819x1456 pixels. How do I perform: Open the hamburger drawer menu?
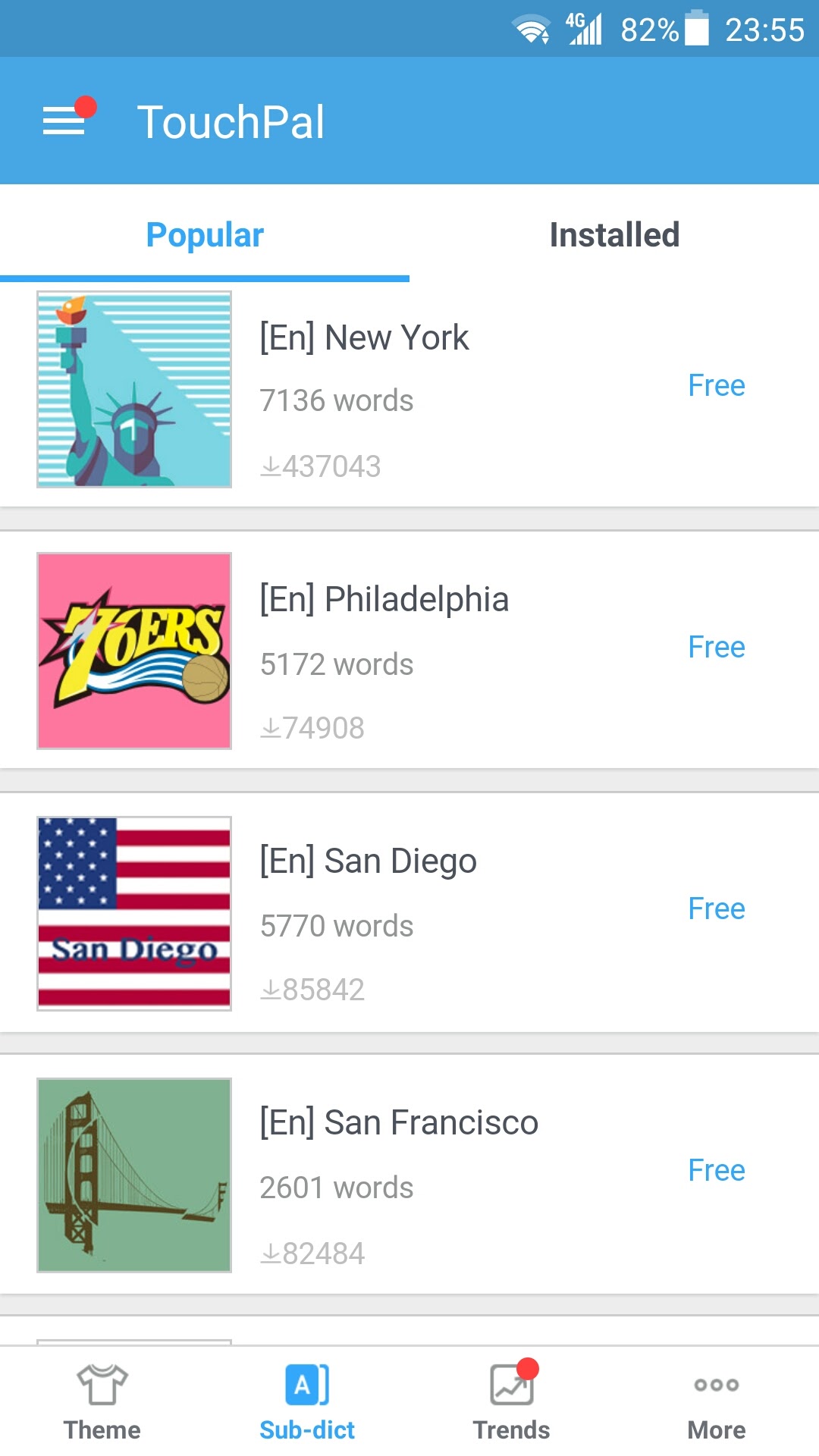(x=64, y=121)
